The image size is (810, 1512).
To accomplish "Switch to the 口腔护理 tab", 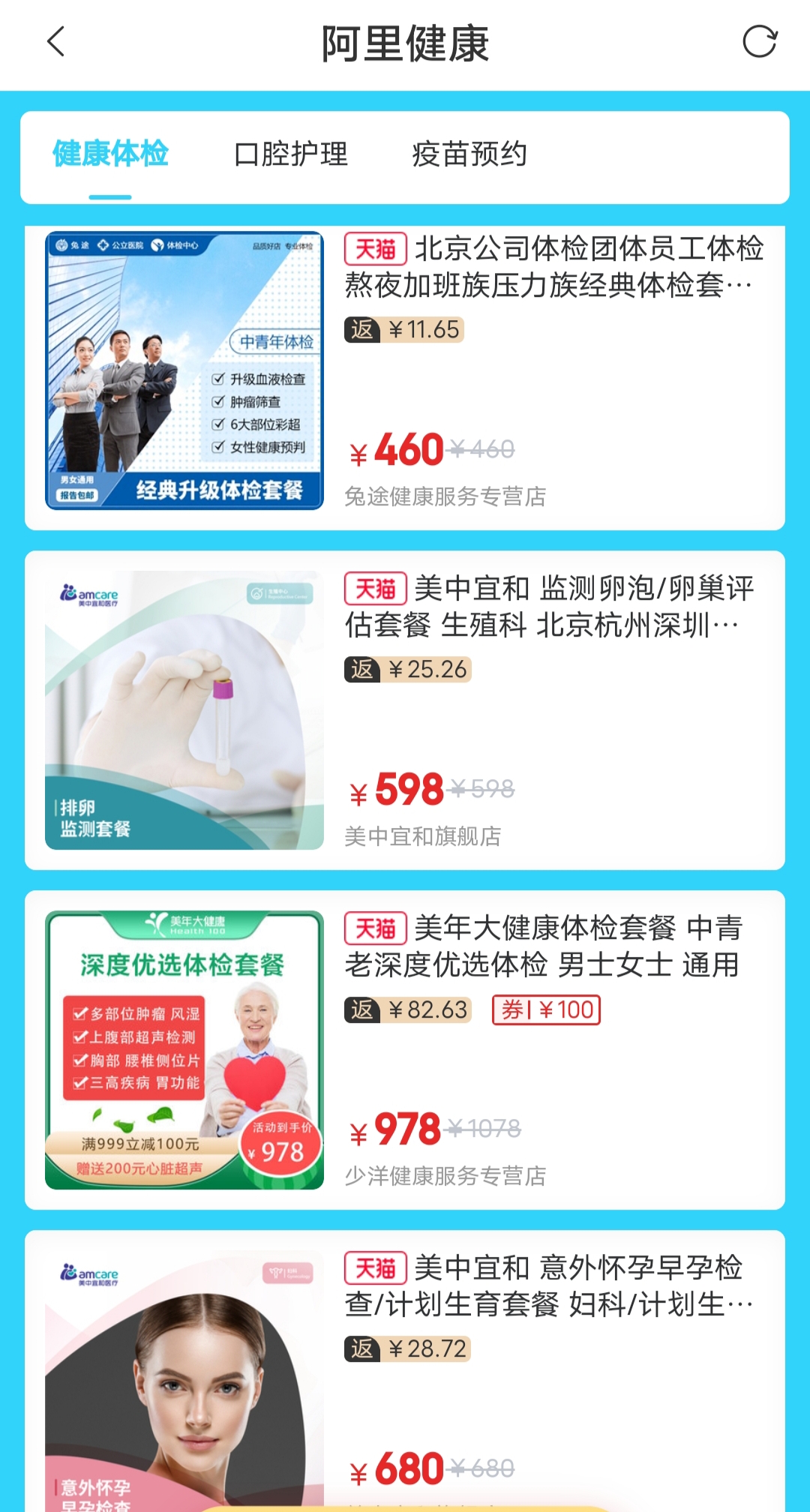I will click(291, 154).
